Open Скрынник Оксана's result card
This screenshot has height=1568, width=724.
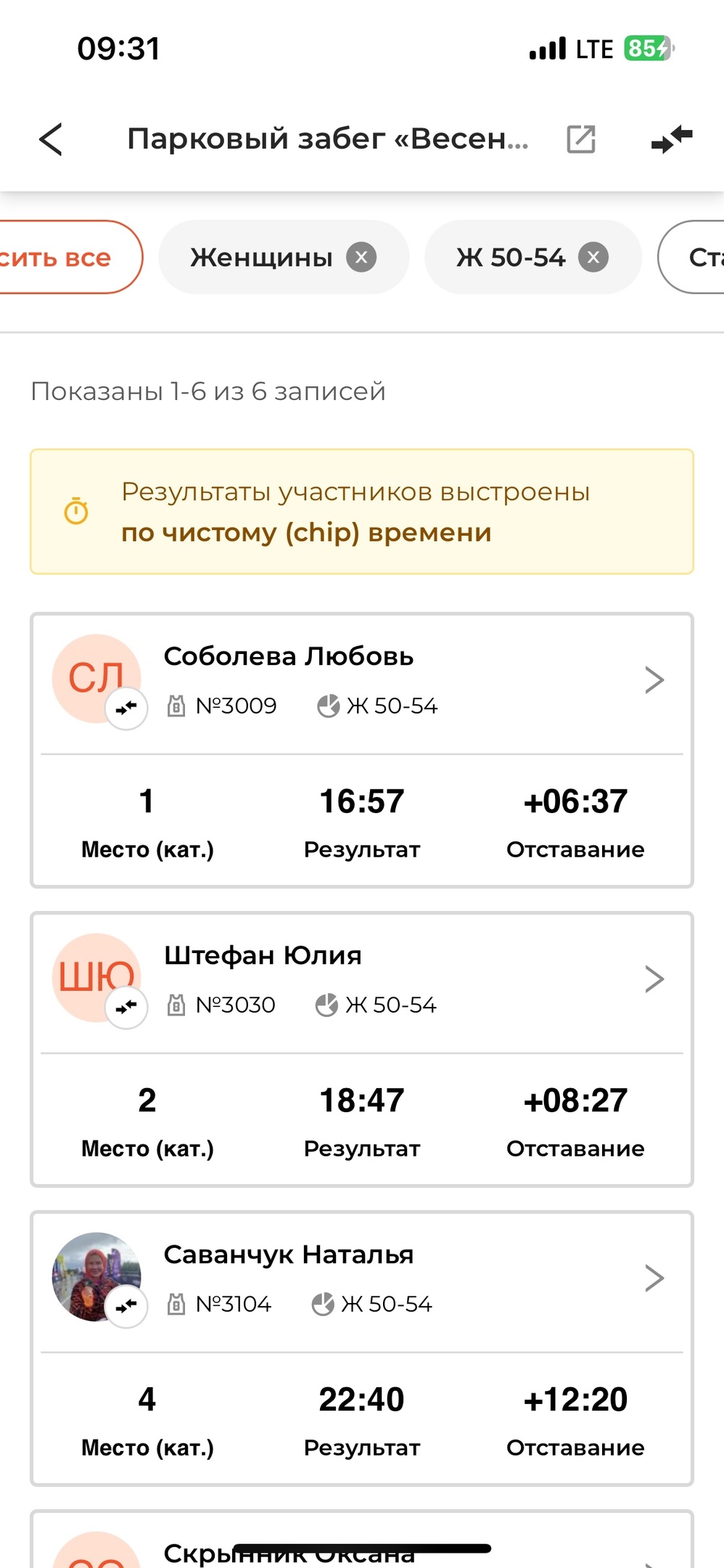(x=363, y=1555)
